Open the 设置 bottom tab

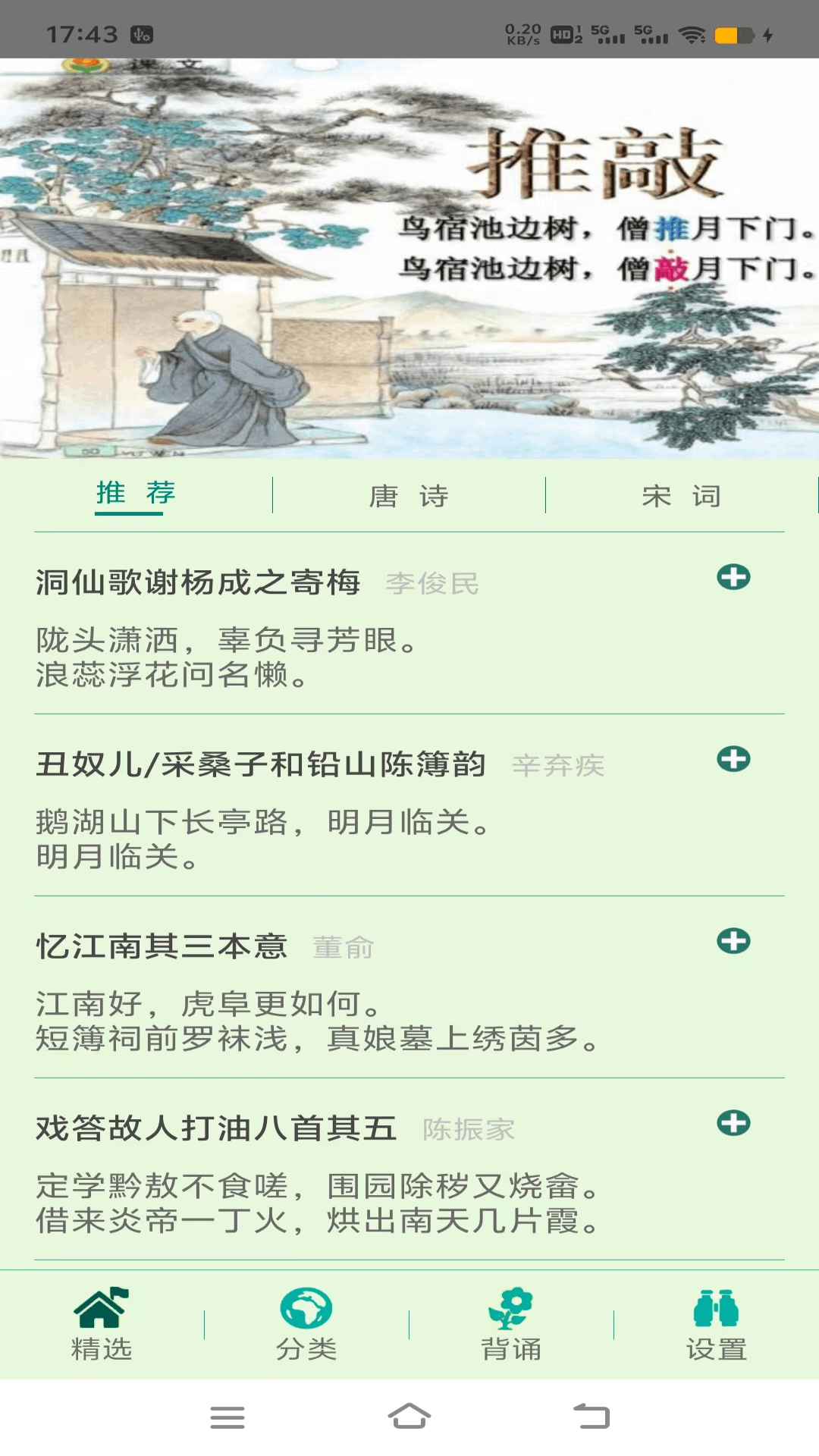click(x=716, y=1324)
